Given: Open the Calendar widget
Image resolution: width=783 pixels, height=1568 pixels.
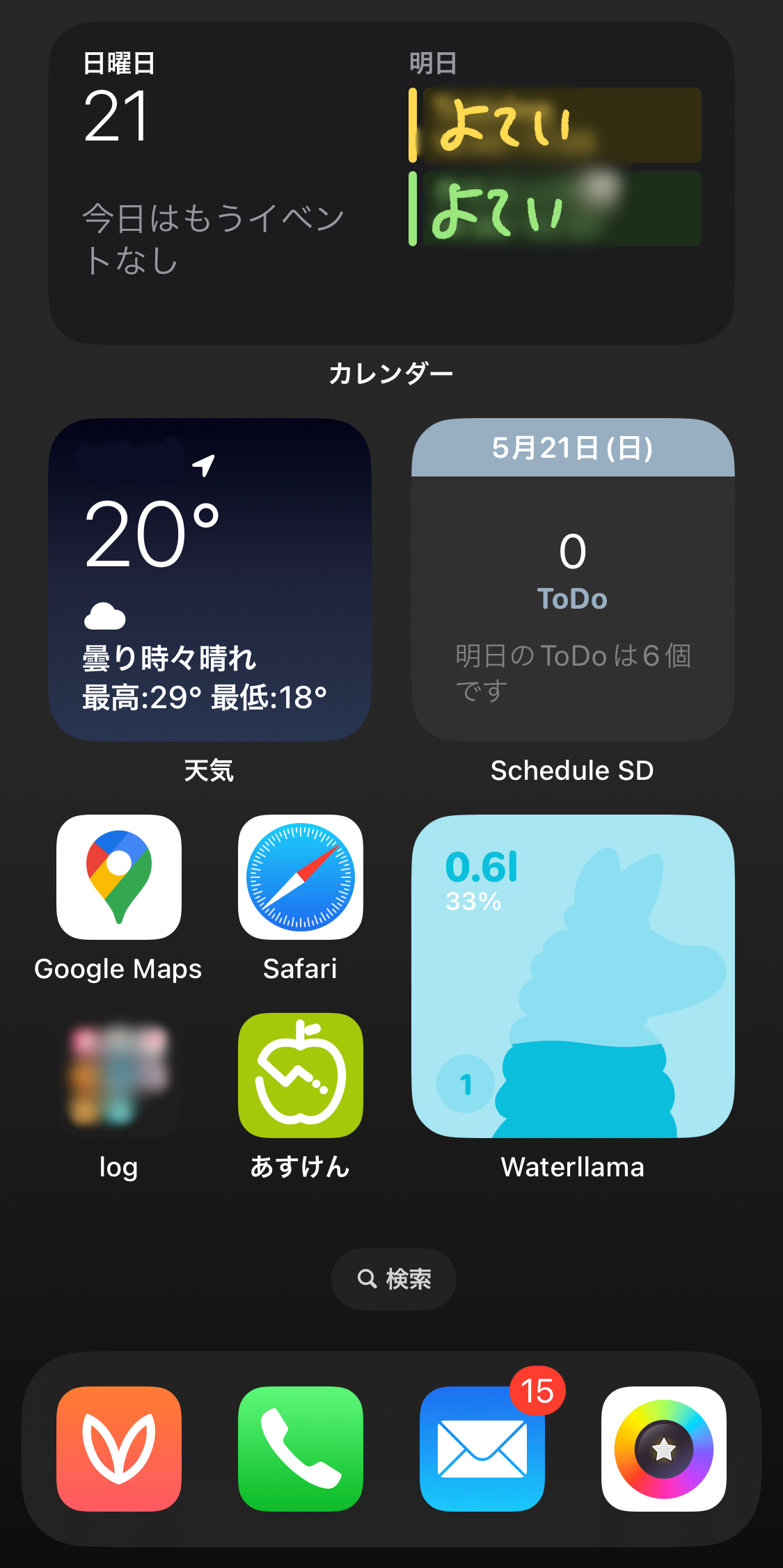Looking at the screenshot, I should tap(391, 183).
